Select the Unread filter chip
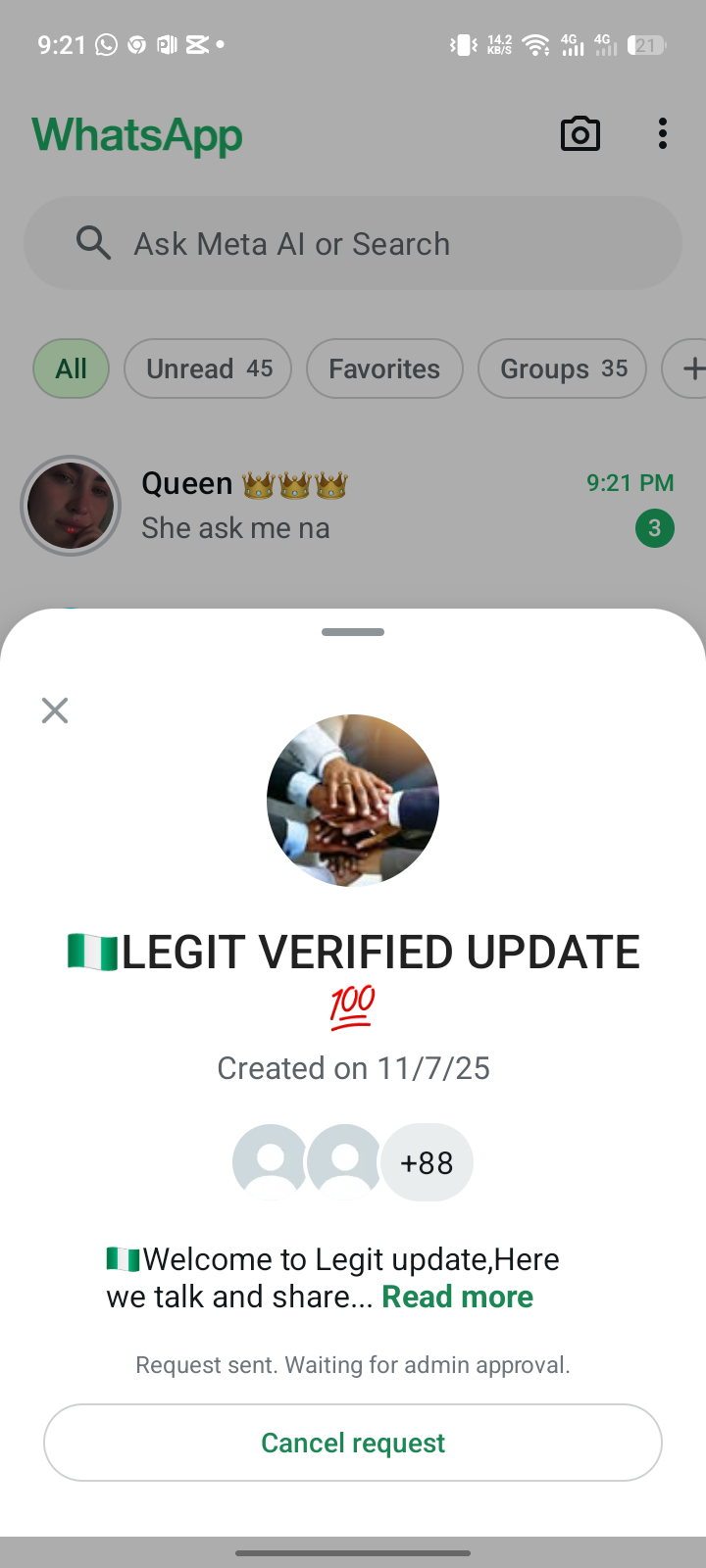The width and height of the screenshot is (706, 1568). (x=208, y=368)
